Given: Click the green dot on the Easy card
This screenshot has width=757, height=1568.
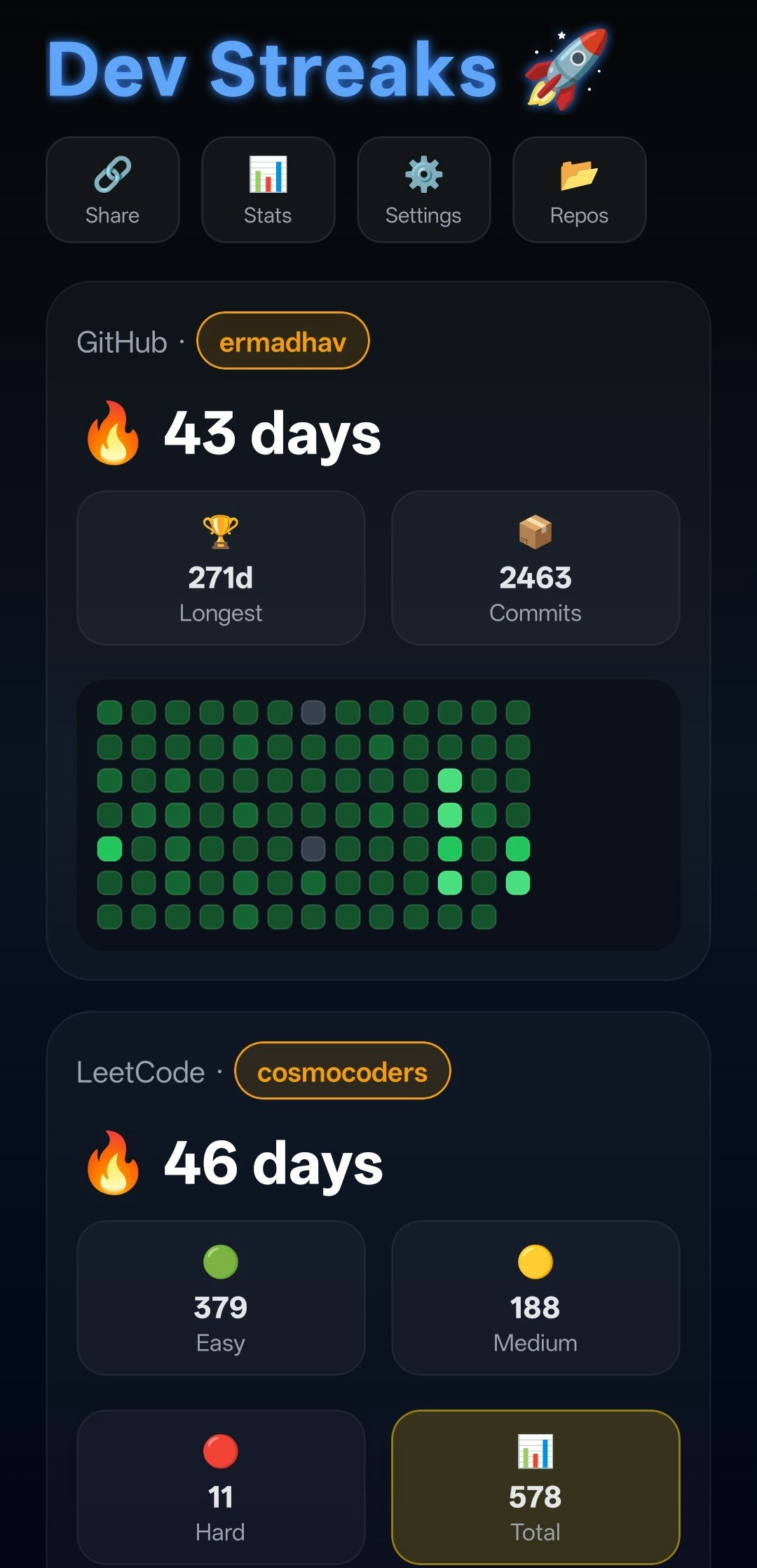Looking at the screenshot, I should pyautogui.click(x=221, y=1264).
